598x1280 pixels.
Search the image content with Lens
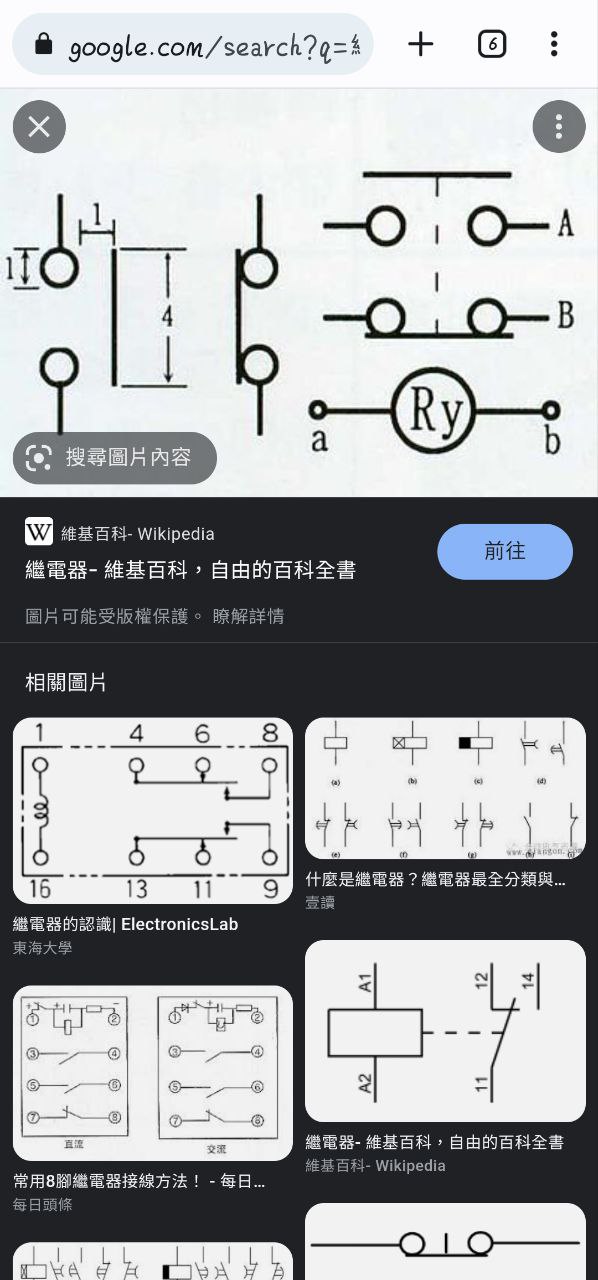pyautogui.click(x=115, y=458)
